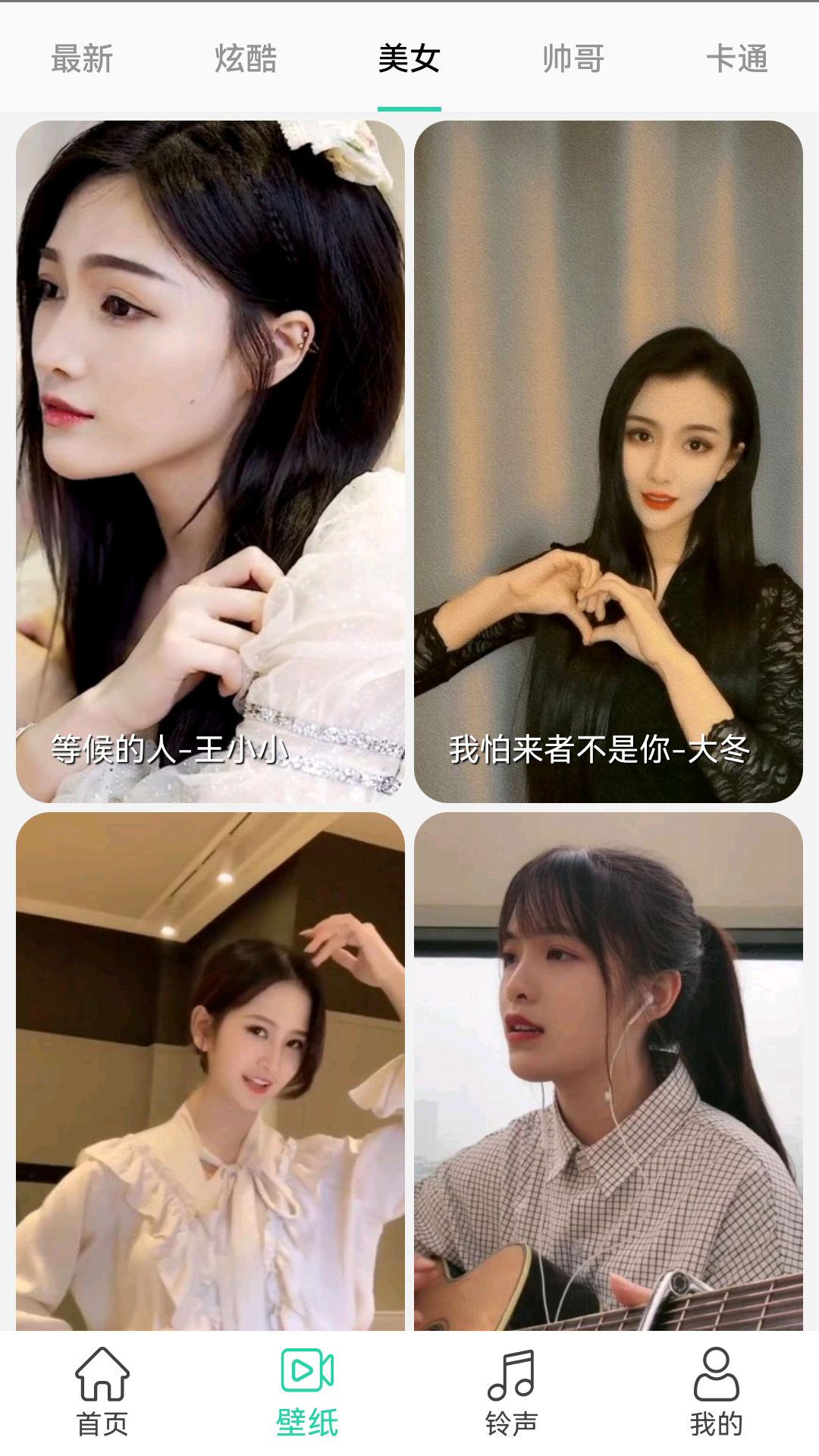Open the 等候的人-王小小 wallpaper
Viewport: 819px width, 1456px height.
click(x=210, y=461)
